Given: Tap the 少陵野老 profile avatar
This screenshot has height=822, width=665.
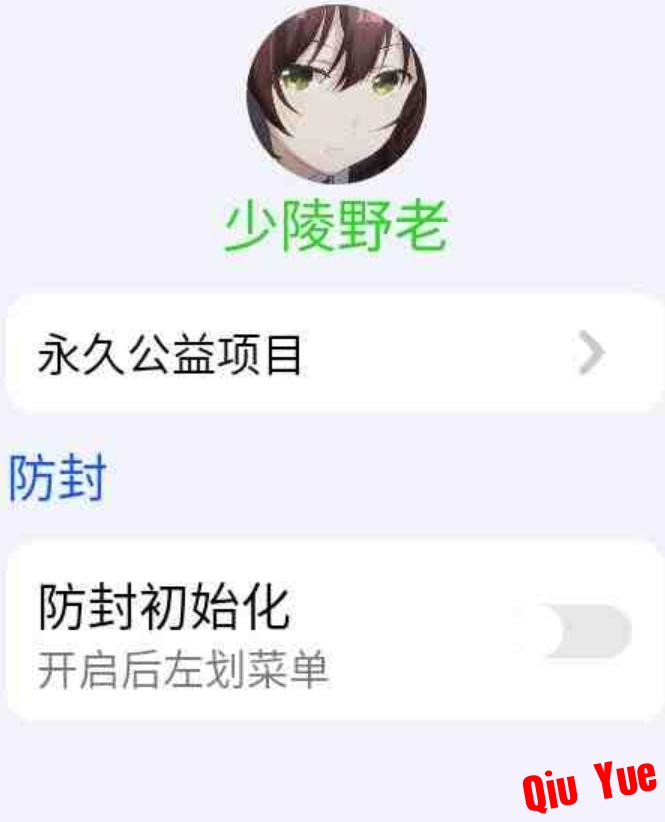Looking at the screenshot, I should point(336,94).
